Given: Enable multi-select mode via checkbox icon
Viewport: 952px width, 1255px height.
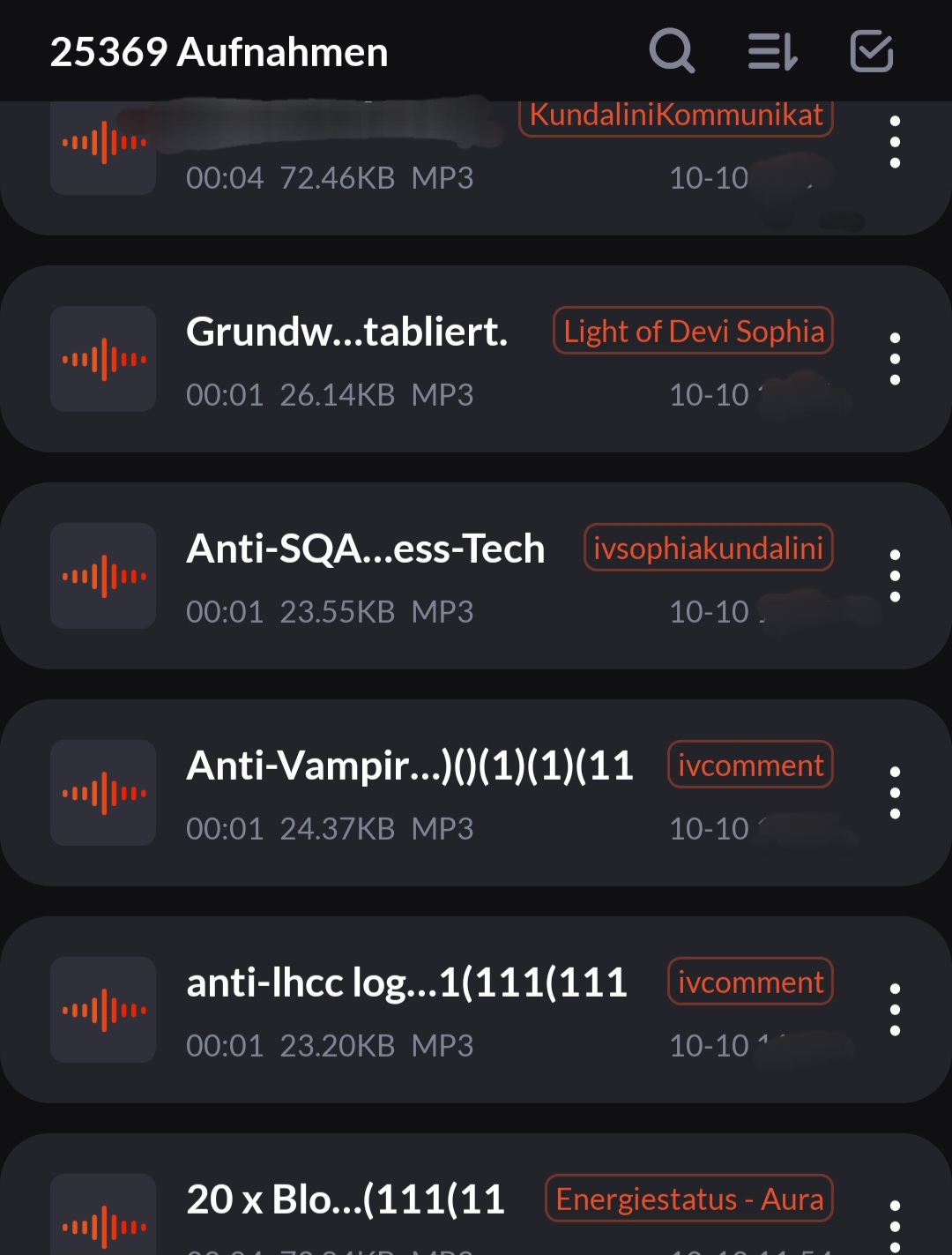Looking at the screenshot, I should tap(871, 51).
